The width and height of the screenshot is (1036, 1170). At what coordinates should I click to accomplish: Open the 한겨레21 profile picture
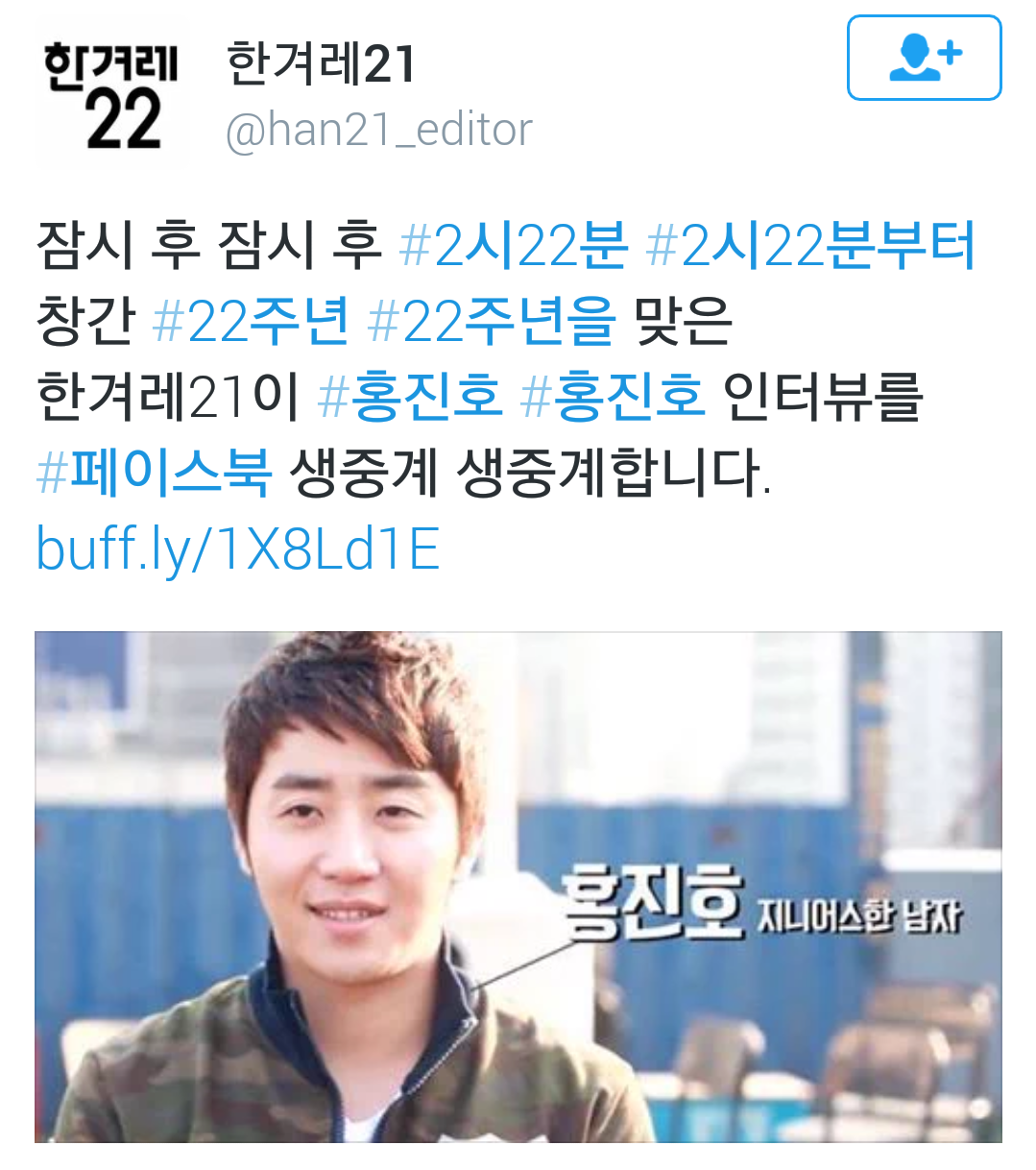click(x=110, y=96)
